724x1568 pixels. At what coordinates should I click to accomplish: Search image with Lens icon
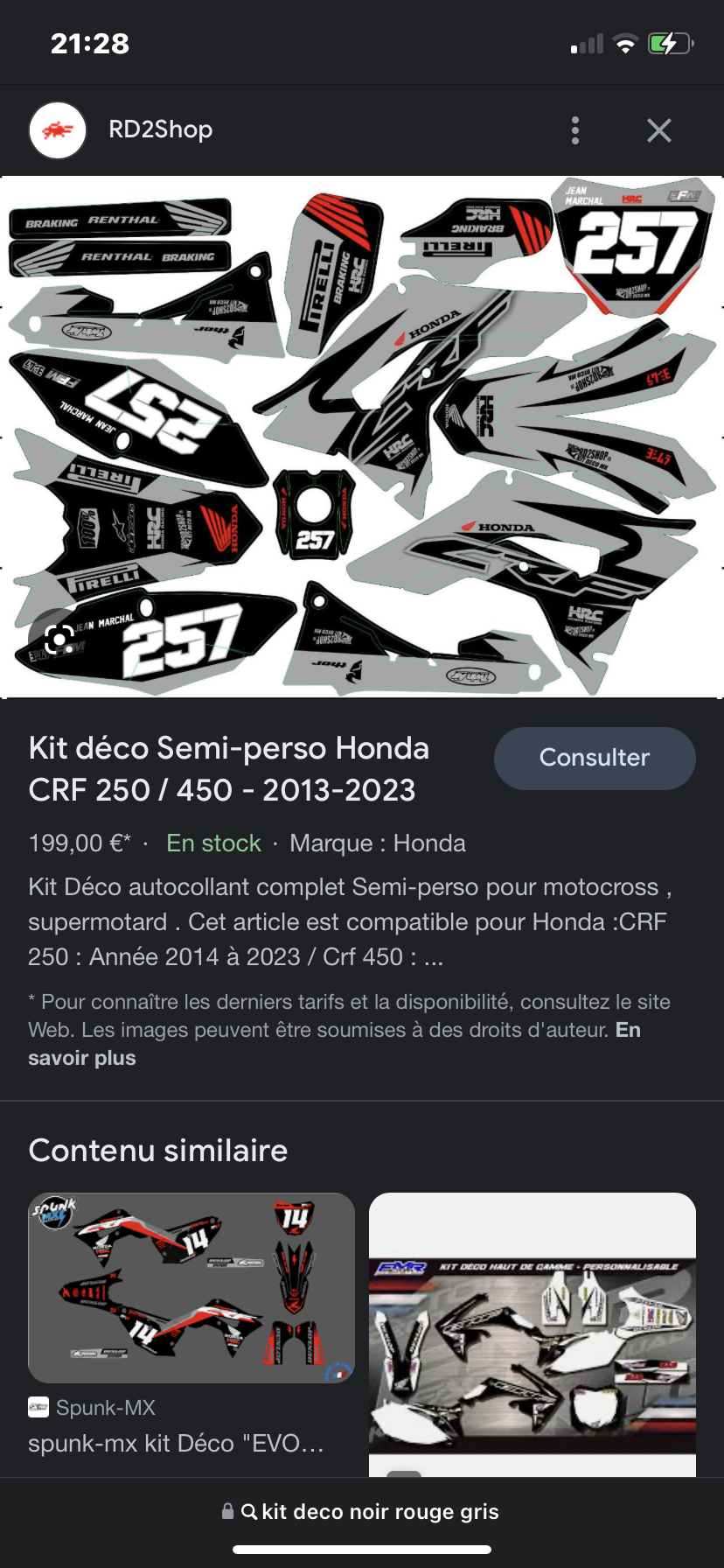(x=59, y=639)
